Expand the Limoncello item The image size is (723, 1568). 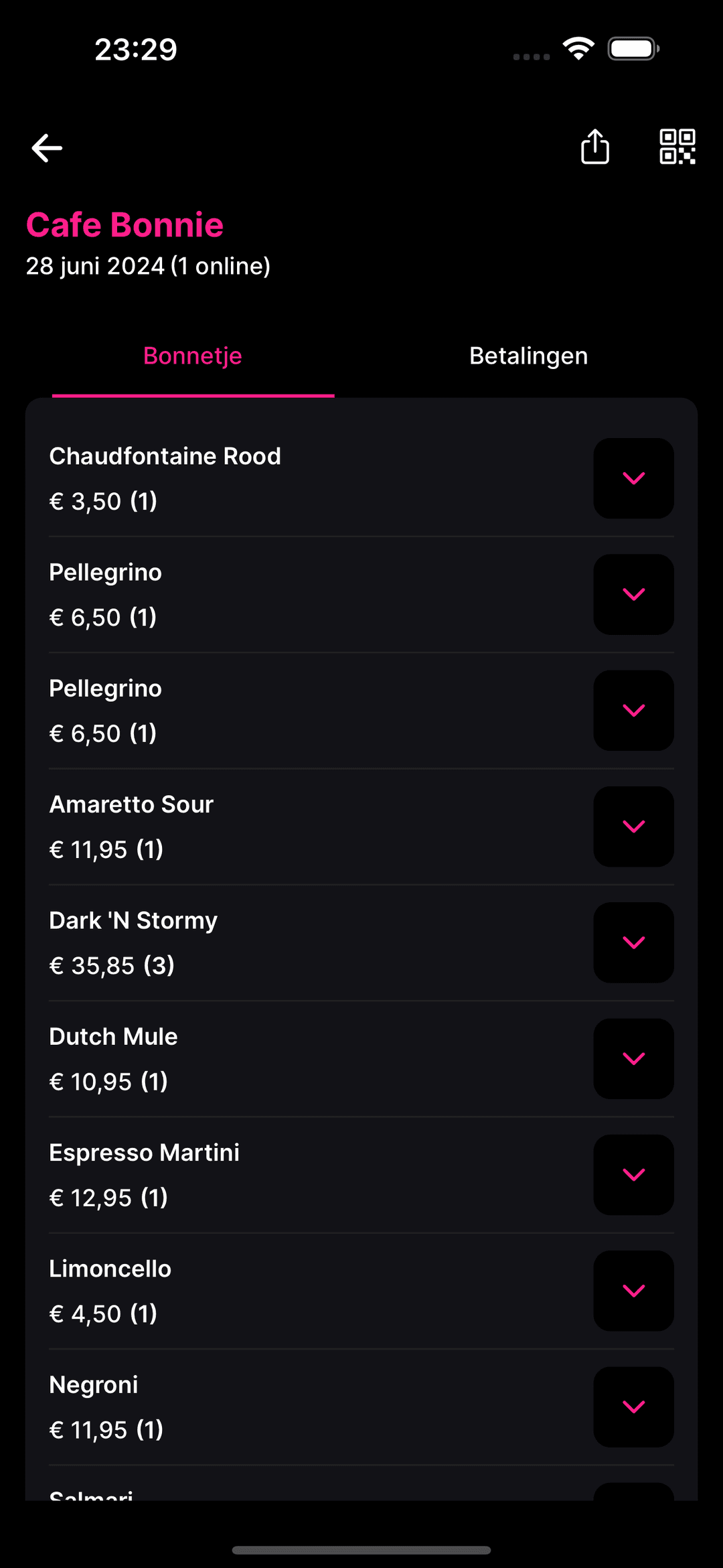pyautogui.click(x=633, y=1291)
